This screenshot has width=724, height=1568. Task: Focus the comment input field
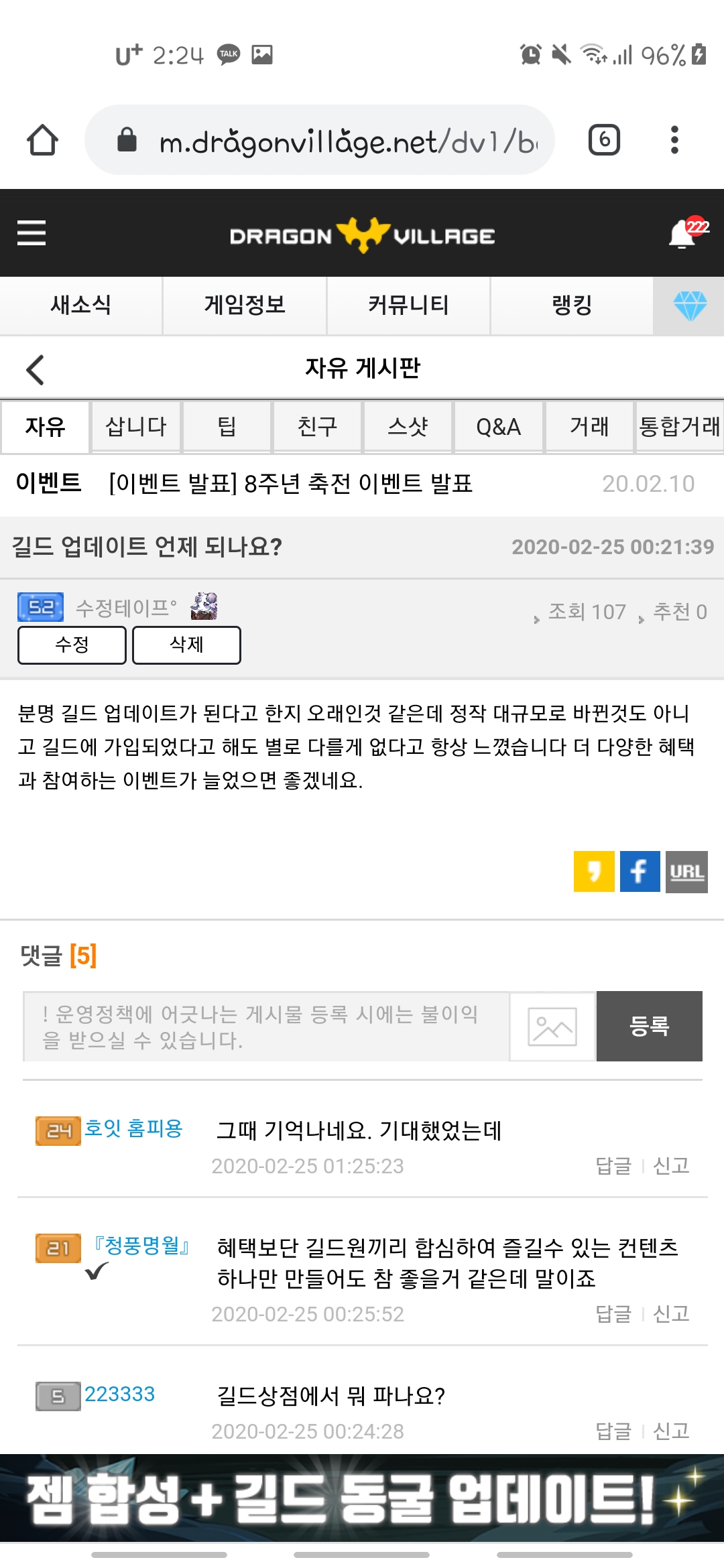point(266,1027)
